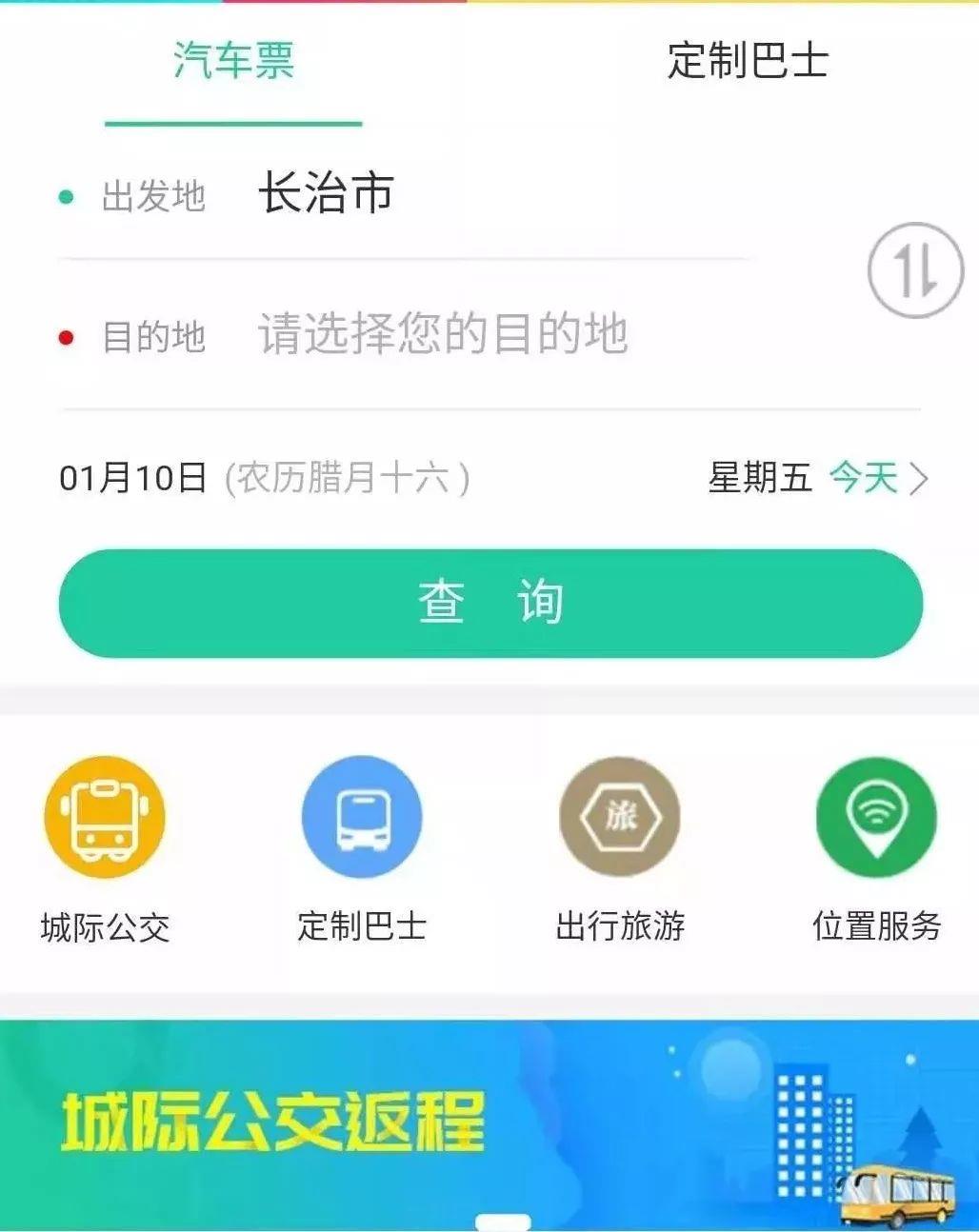This screenshot has height=1232, width=979.
Task: Open the 城际公交 shortcut
Action: (x=105, y=818)
